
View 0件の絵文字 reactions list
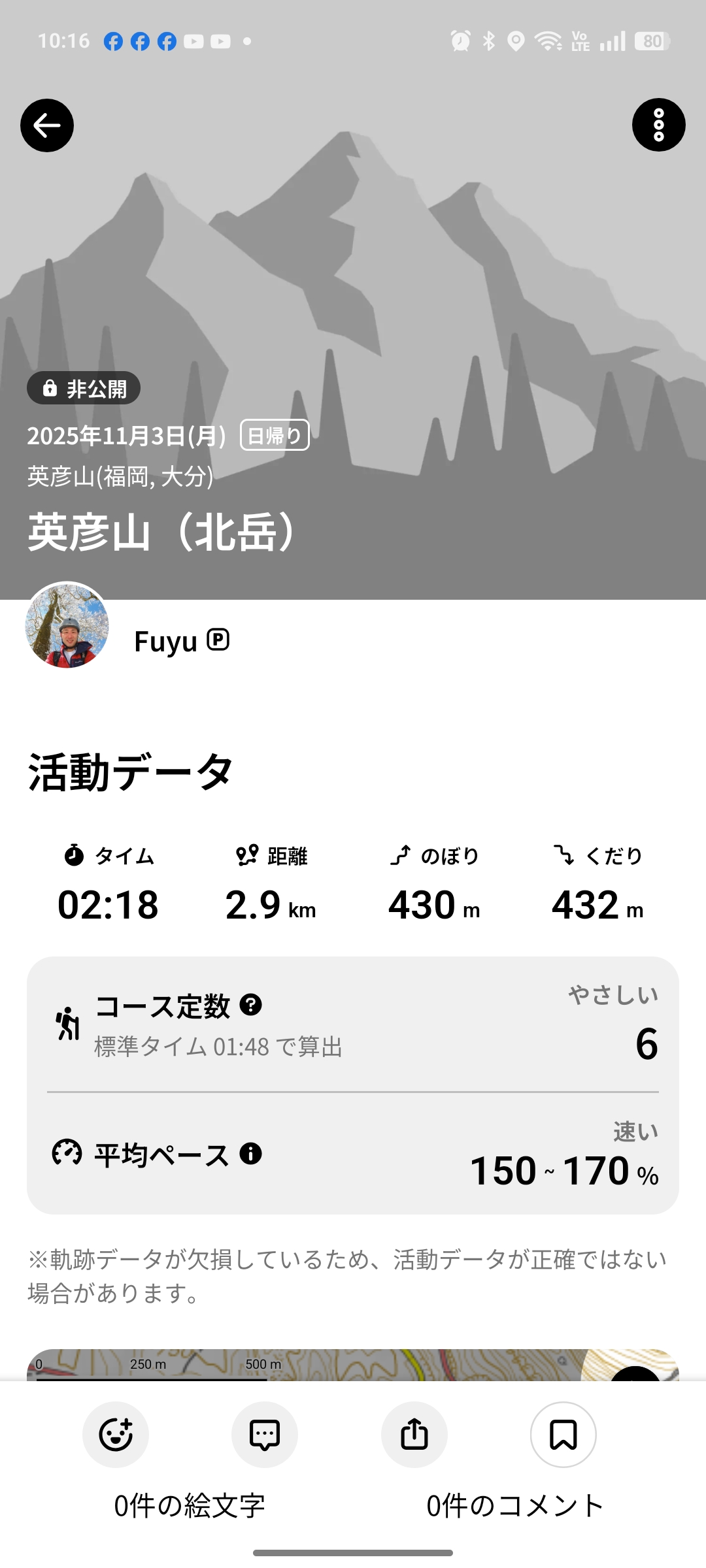[x=190, y=1506]
